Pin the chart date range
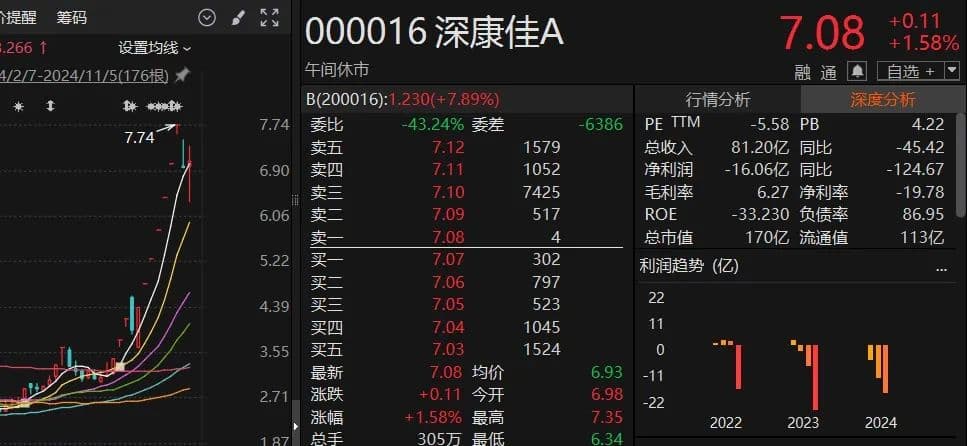This screenshot has height=446, width=967. pos(182,75)
